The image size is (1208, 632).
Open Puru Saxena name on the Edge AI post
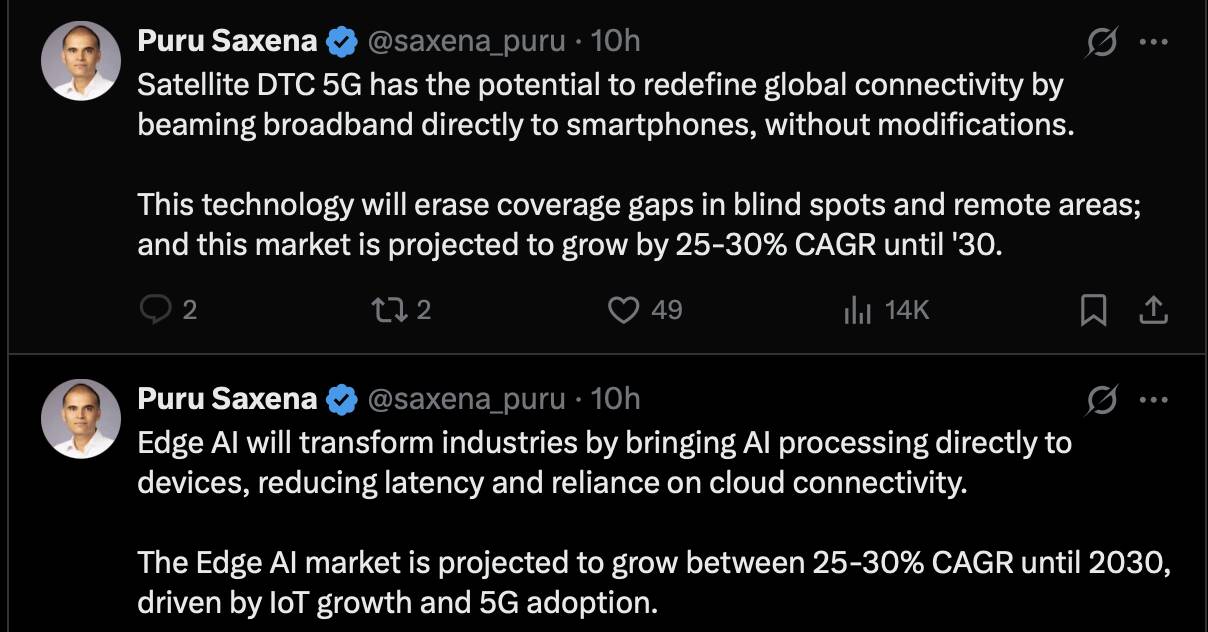[x=227, y=399]
